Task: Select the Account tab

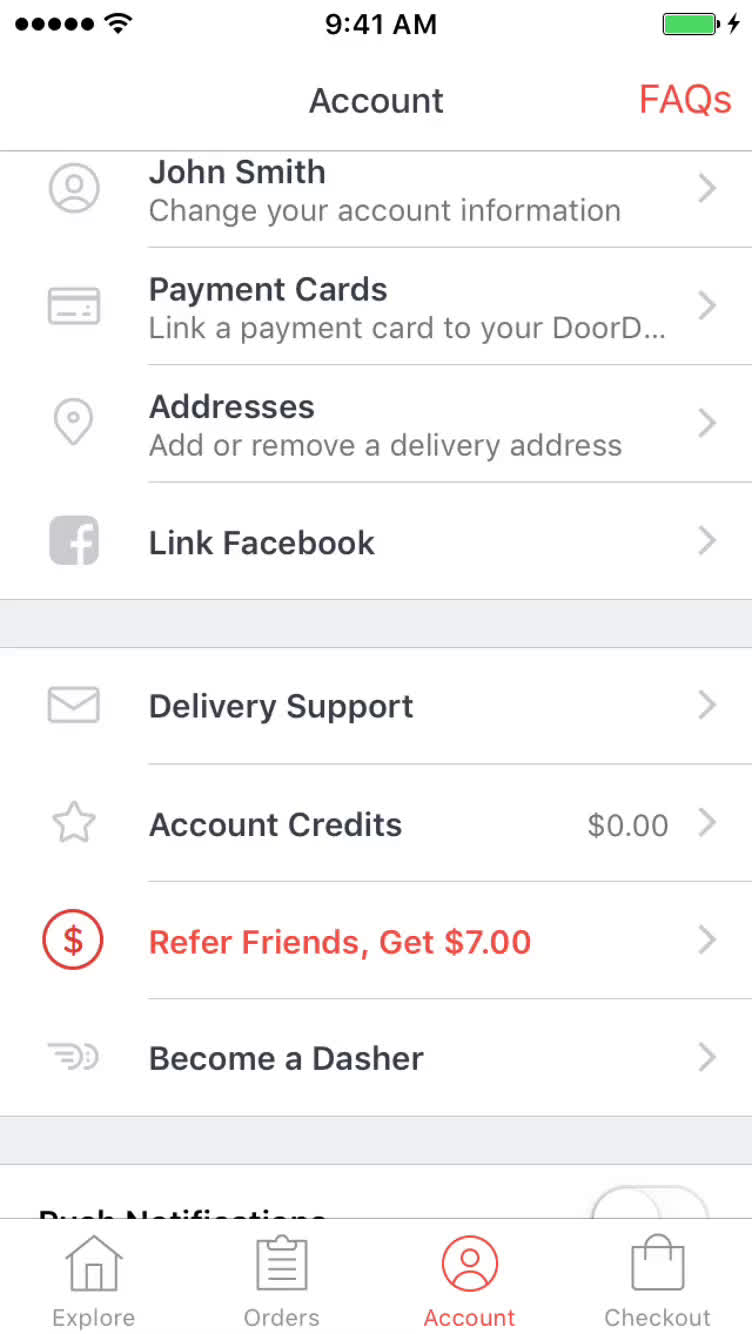Action: (x=470, y=1280)
